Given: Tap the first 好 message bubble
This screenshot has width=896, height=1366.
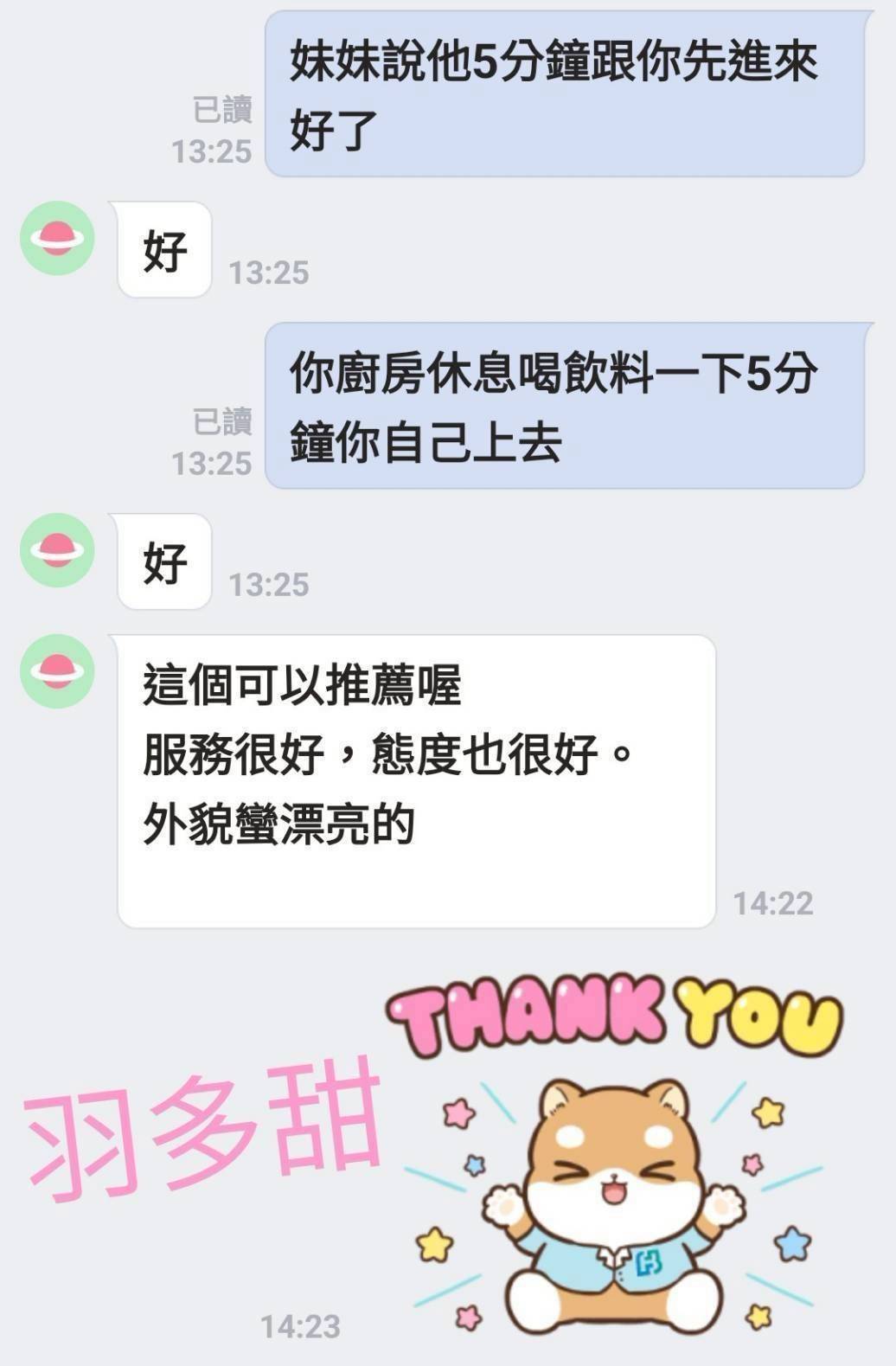Looking at the screenshot, I should pyautogui.click(x=163, y=251).
